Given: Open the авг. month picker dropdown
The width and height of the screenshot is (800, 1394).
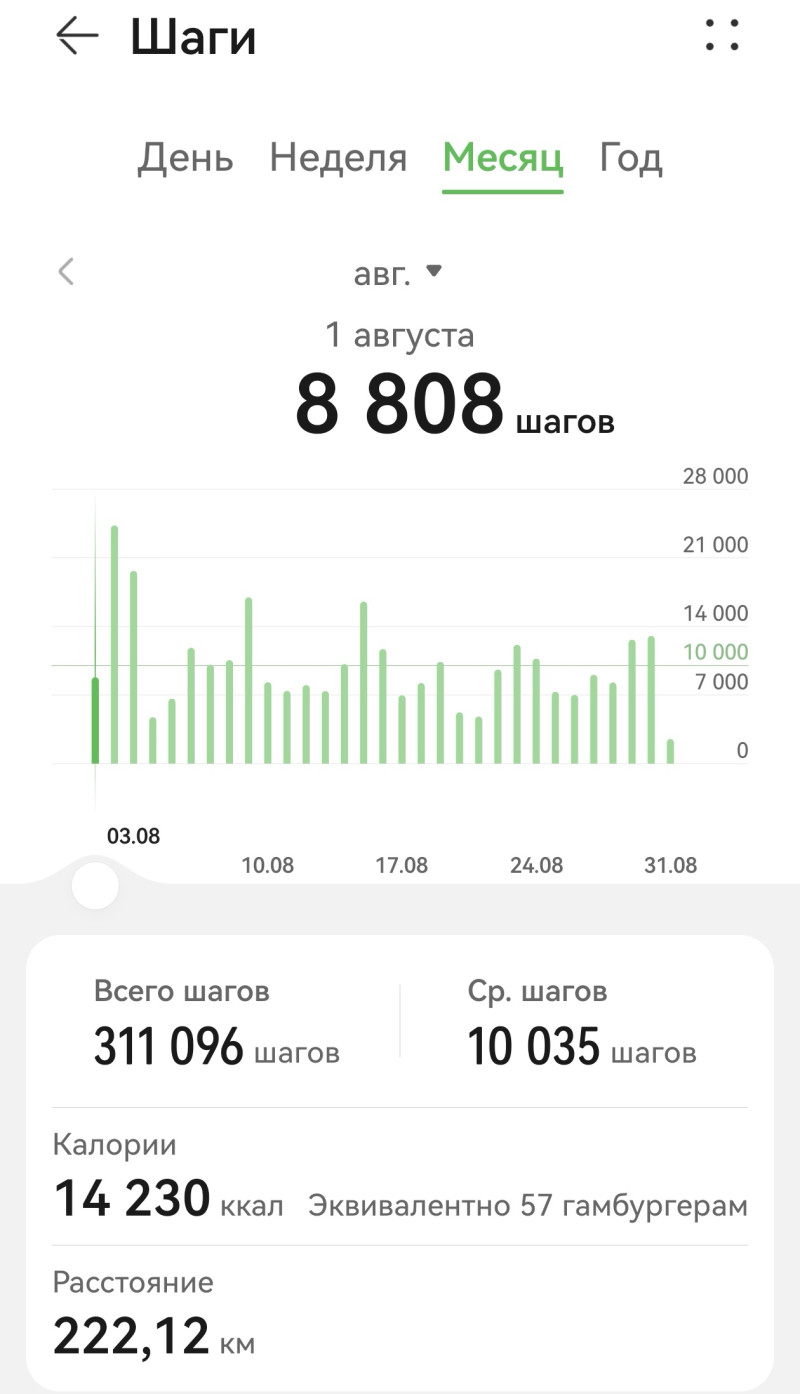Looking at the screenshot, I should 398,273.
